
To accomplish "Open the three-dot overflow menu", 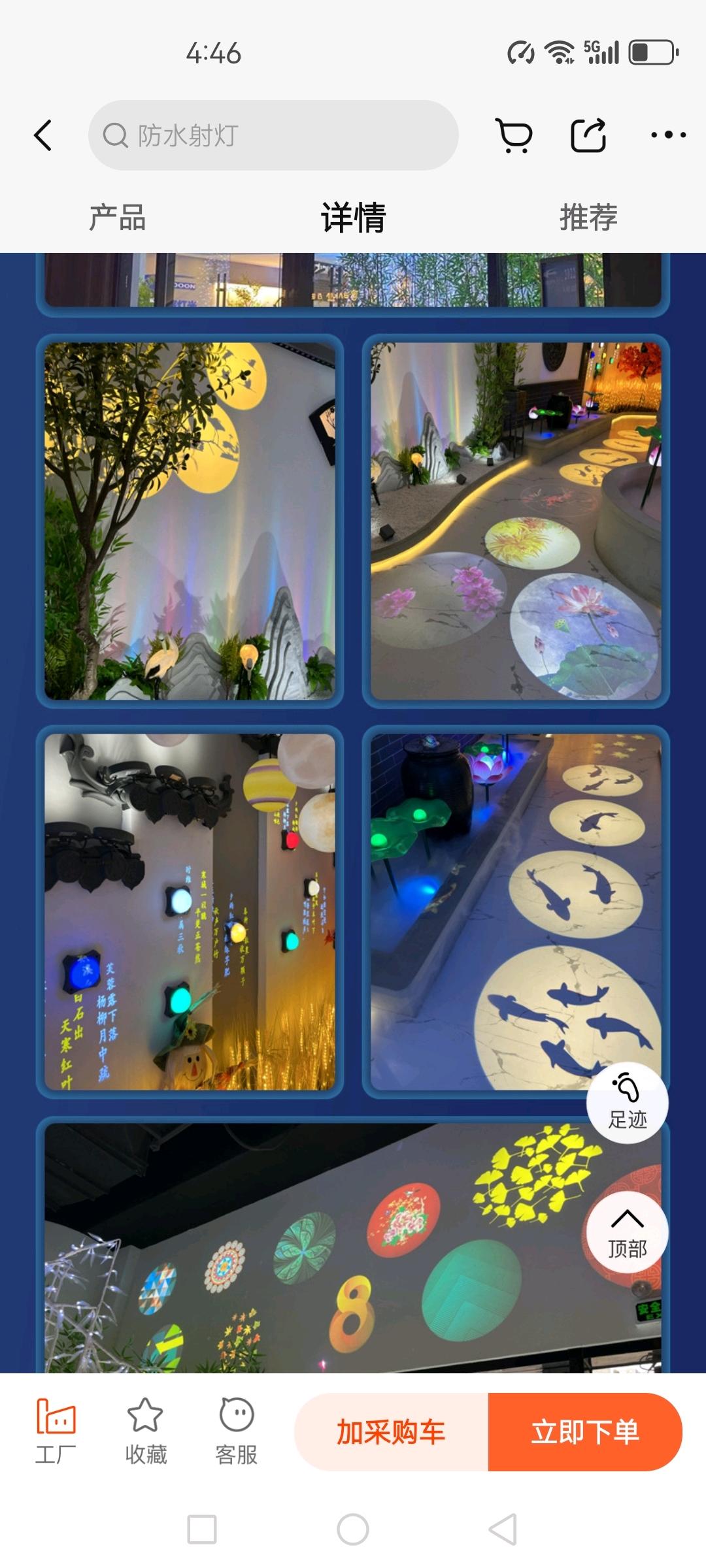I will point(668,135).
